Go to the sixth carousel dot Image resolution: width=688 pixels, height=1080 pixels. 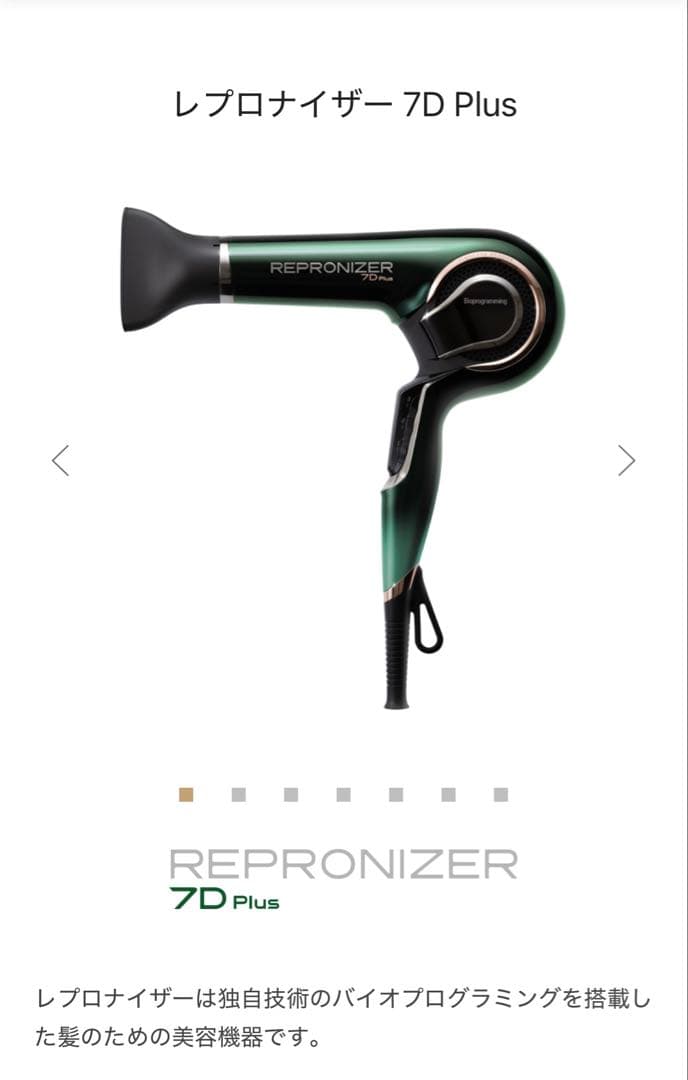(449, 795)
